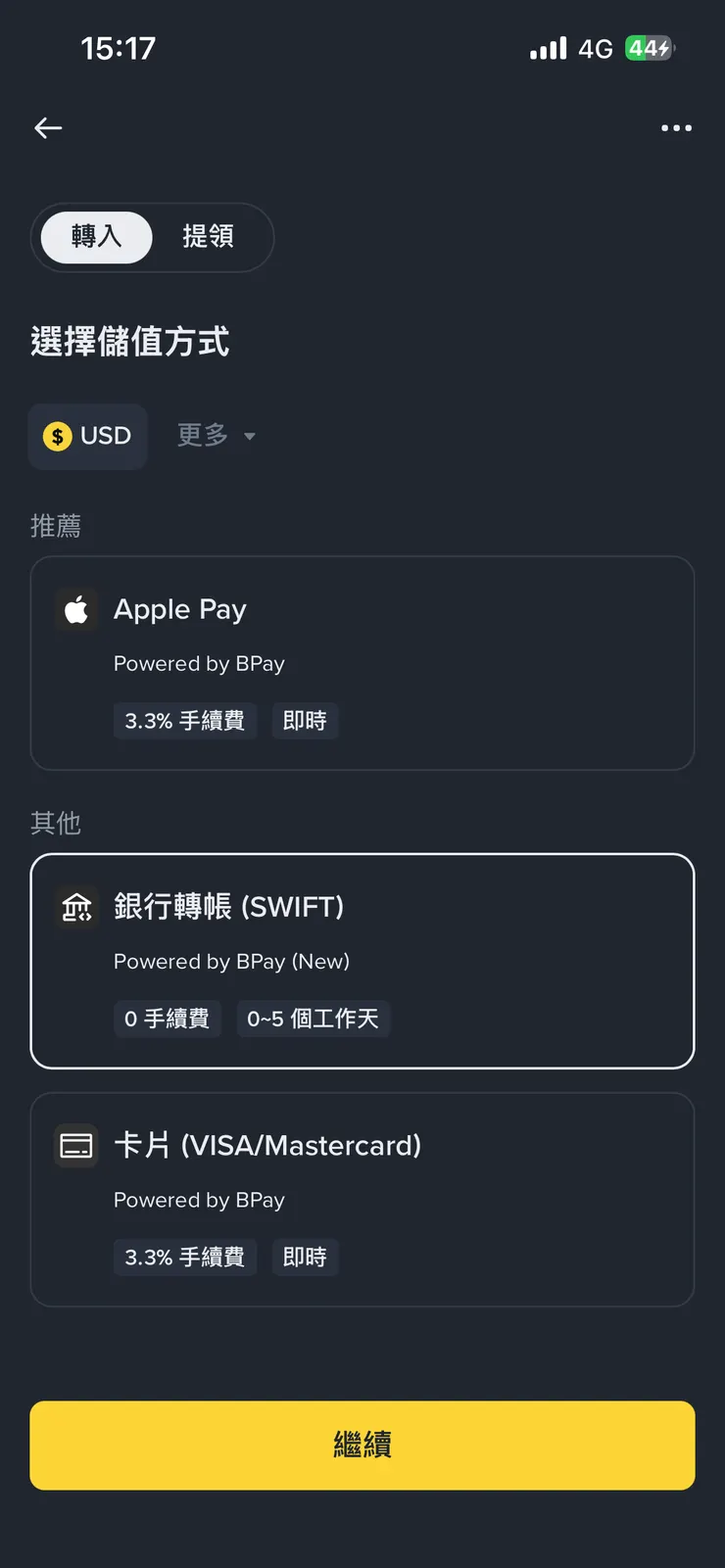Tap the battery indicator in status bar
The image size is (725, 1568).
coord(651,47)
